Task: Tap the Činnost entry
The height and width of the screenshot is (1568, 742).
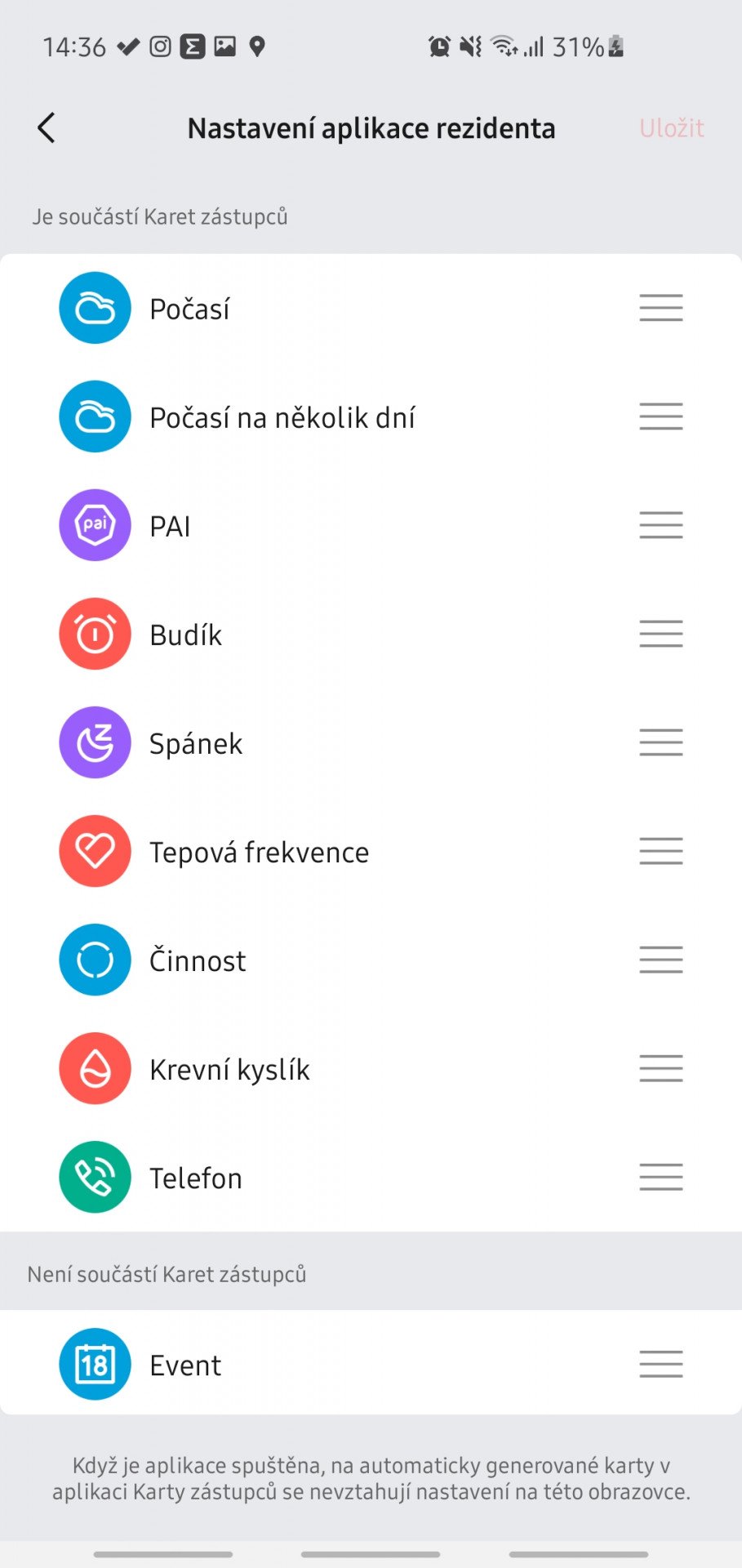Action: (x=371, y=960)
